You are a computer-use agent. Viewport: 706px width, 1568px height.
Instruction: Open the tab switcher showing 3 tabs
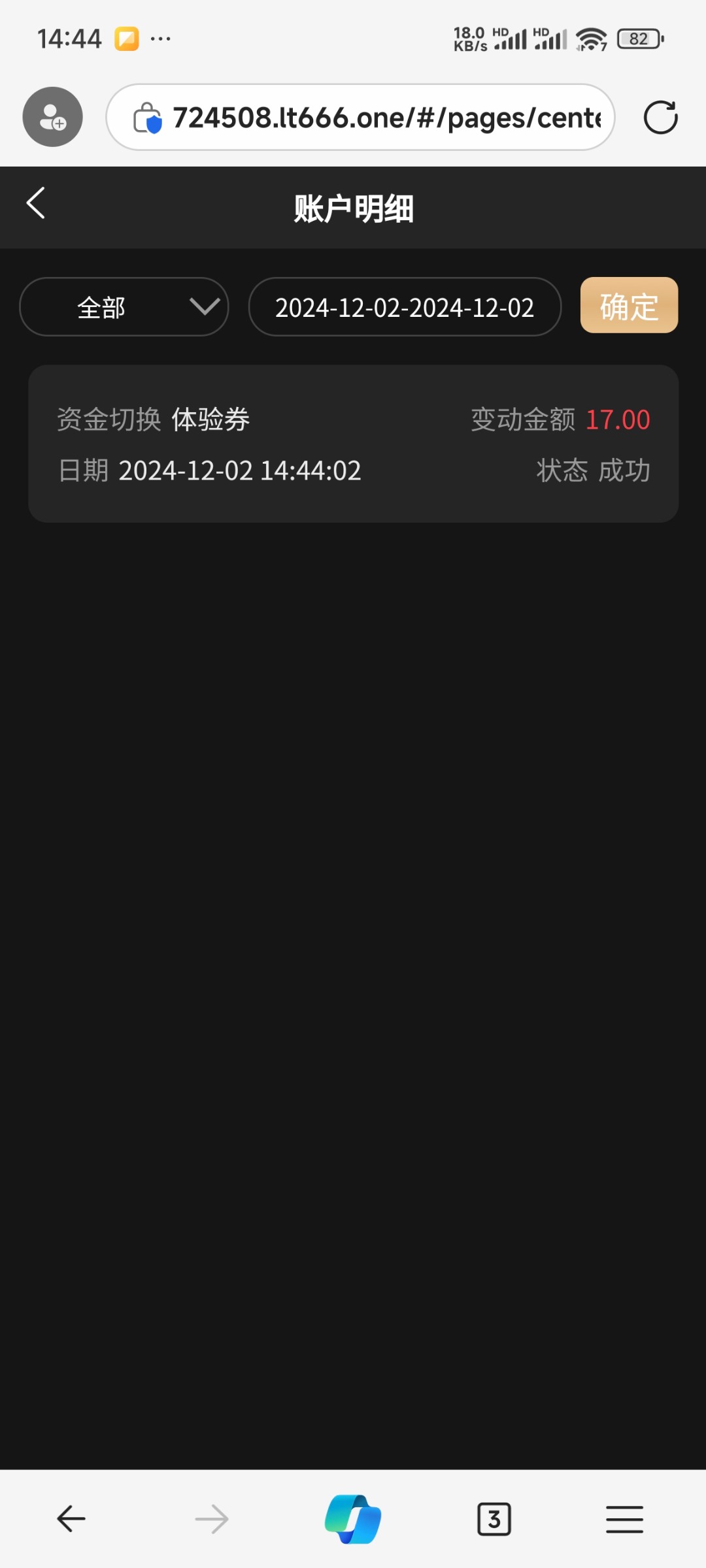(494, 1519)
